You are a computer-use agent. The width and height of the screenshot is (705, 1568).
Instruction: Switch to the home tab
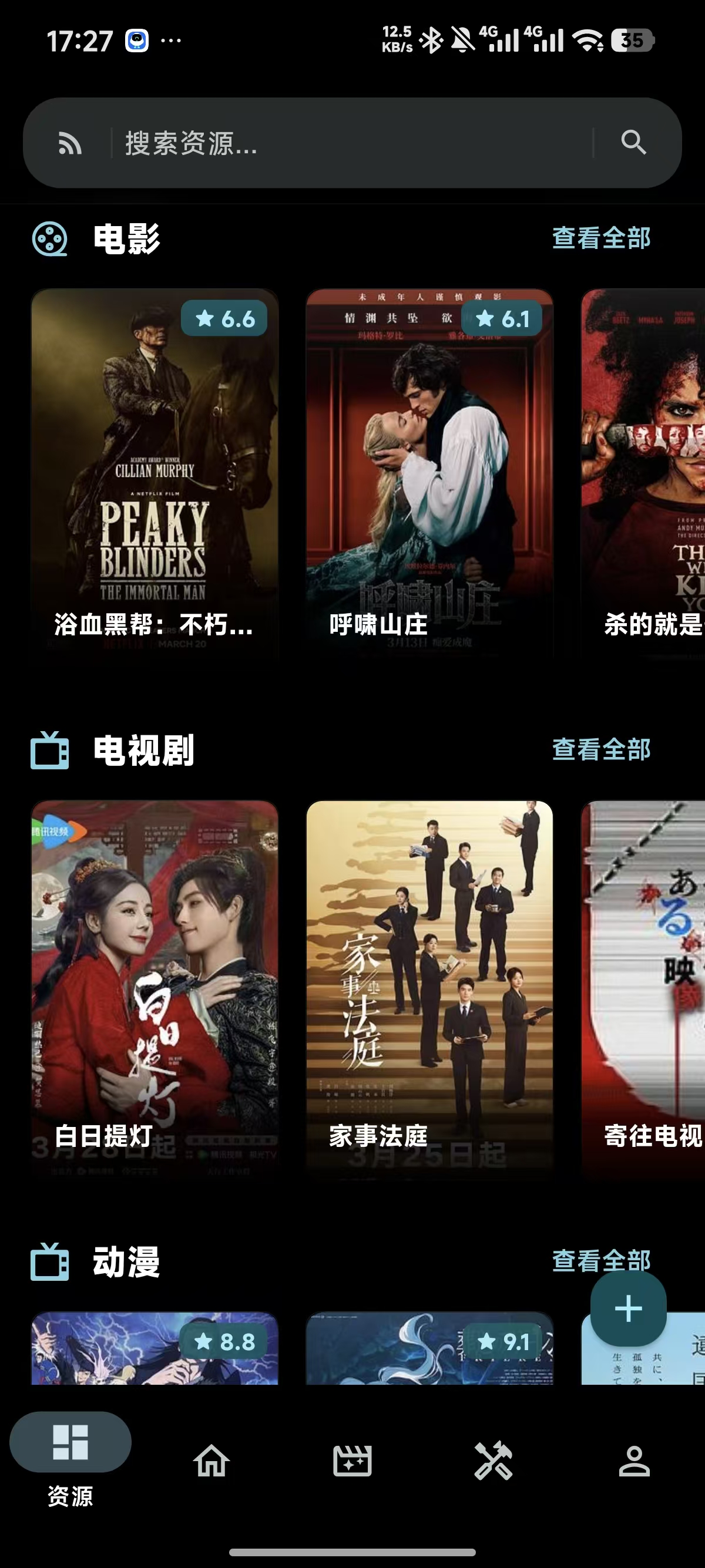point(211,1461)
